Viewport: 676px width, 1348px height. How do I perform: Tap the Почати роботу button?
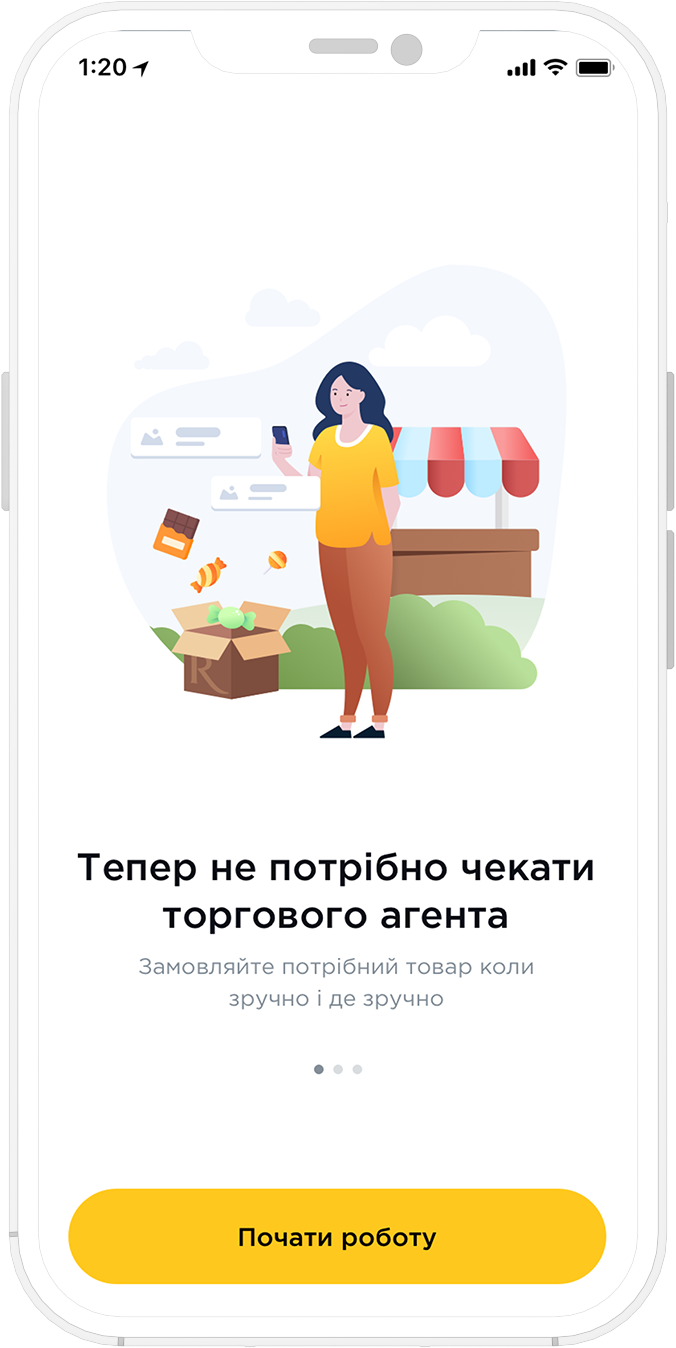click(x=337, y=1237)
